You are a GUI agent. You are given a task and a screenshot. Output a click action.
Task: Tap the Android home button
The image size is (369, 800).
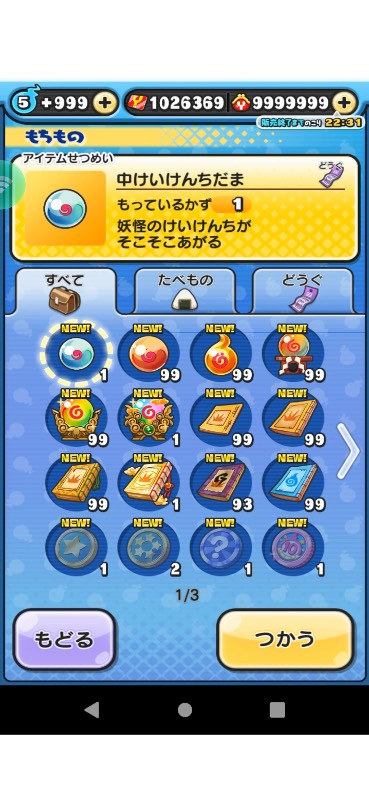coord(185,710)
